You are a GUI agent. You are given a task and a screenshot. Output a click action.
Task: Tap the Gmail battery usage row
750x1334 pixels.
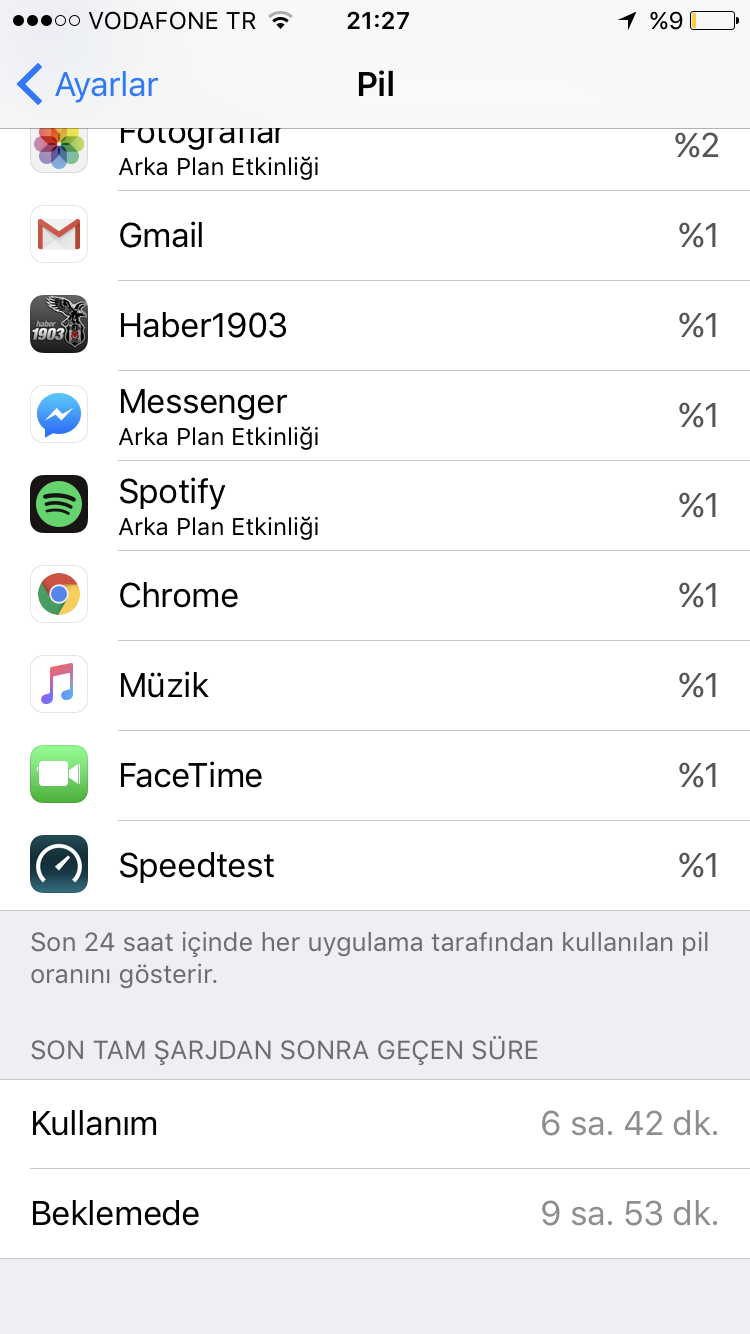pos(375,235)
